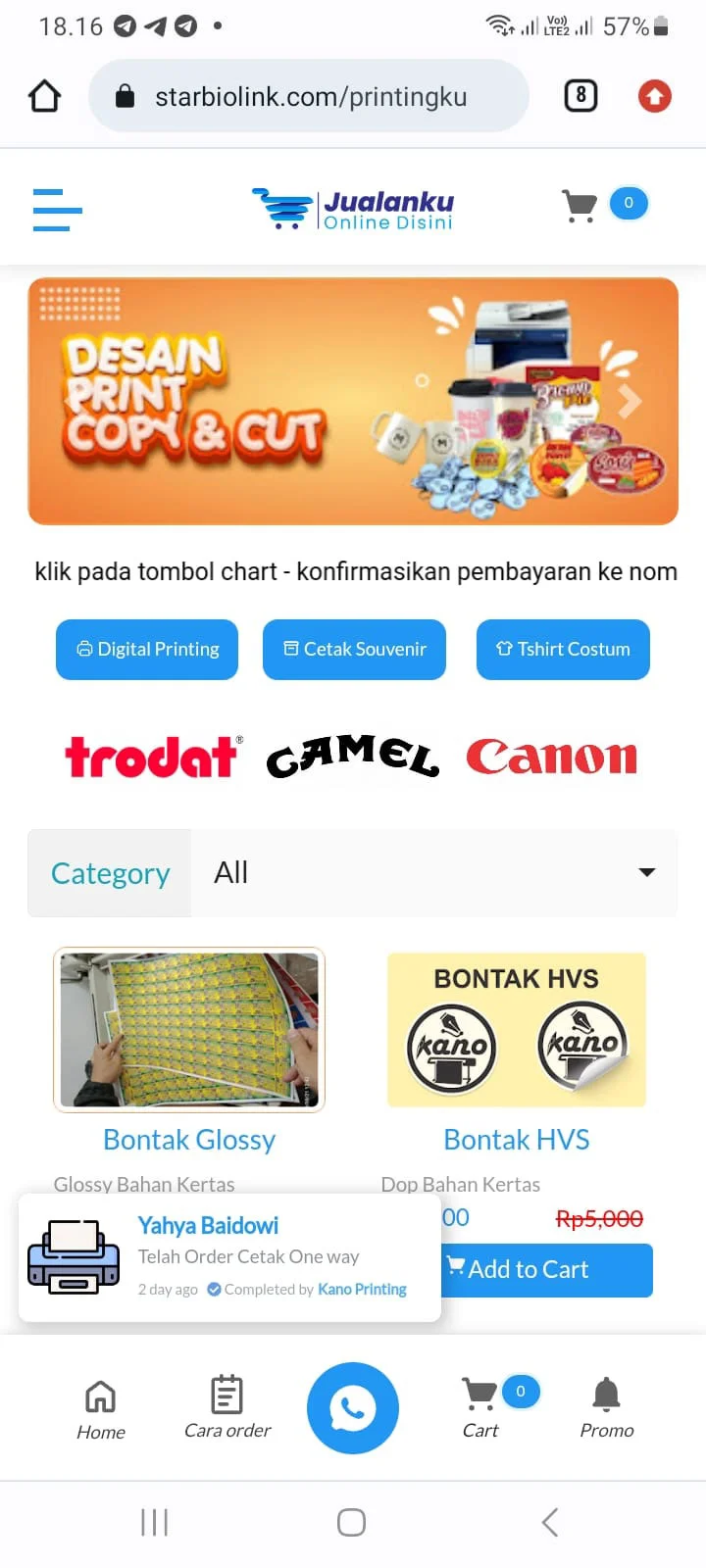Tap the browser home icon
706x1568 pixels.
[x=45, y=96]
